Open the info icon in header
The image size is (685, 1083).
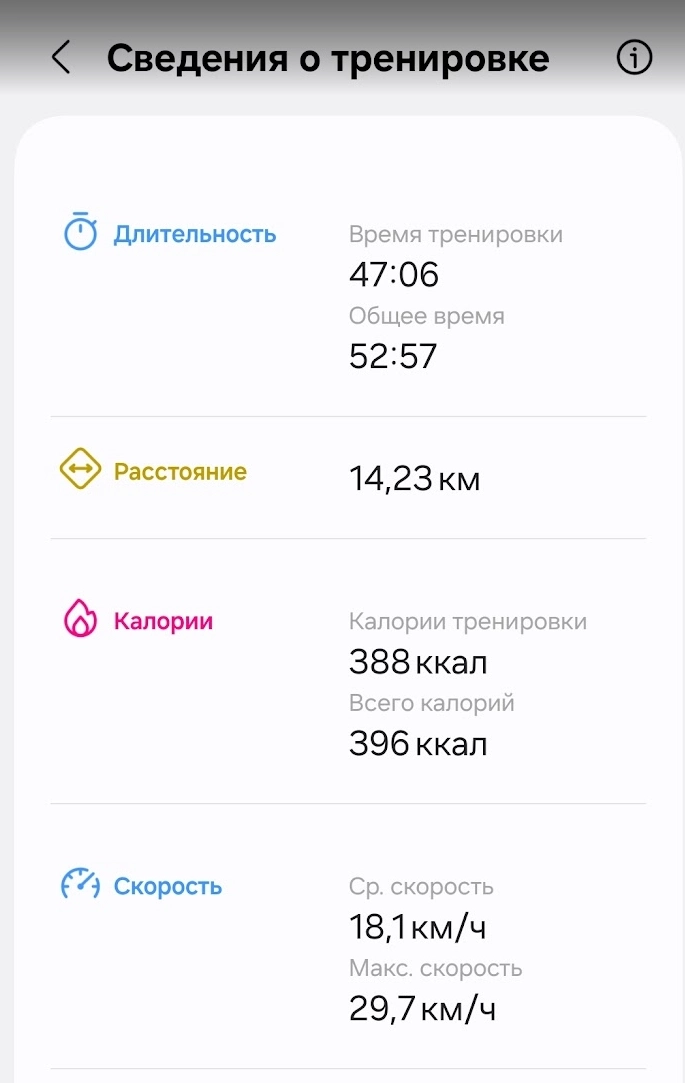(x=634, y=58)
